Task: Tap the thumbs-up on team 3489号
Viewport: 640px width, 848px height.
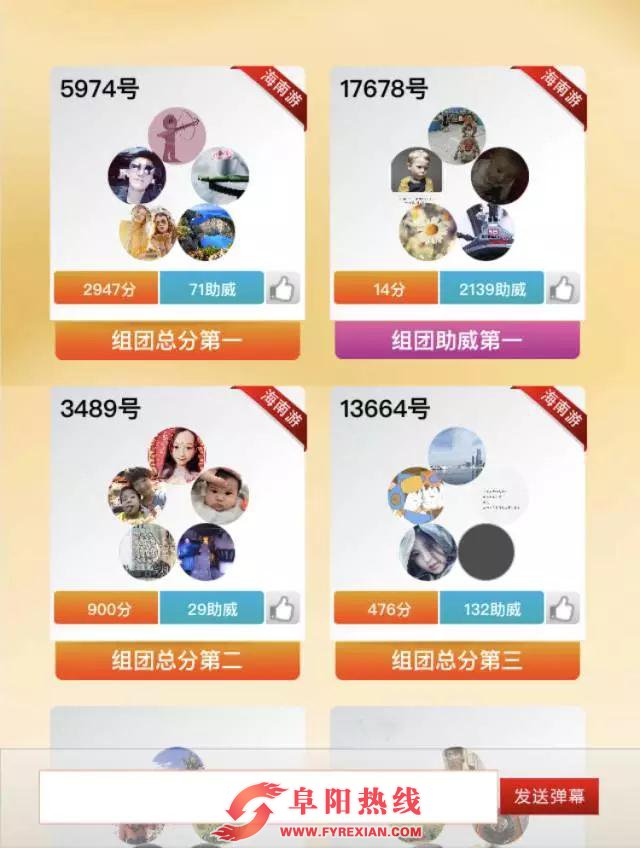Action: 283,608
